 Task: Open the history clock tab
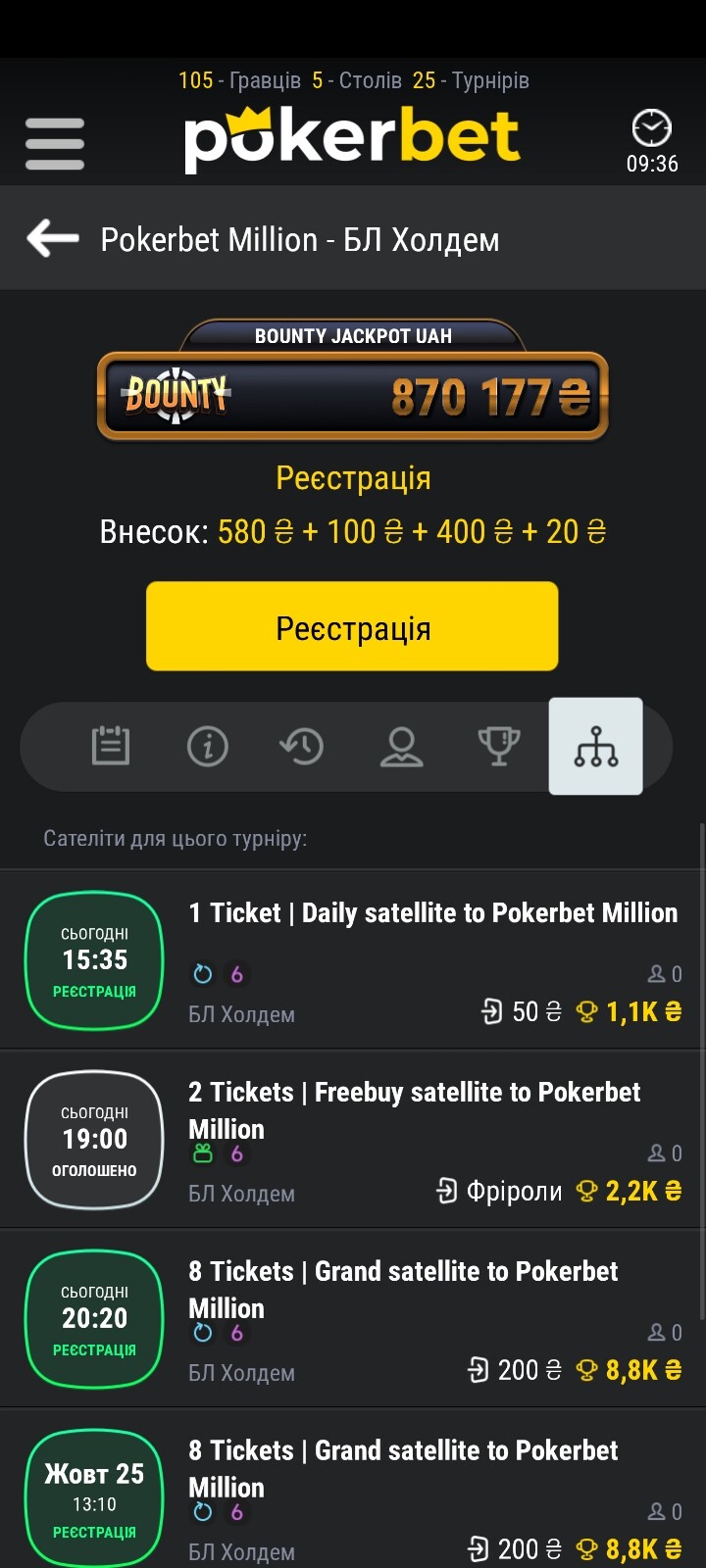tap(302, 746)
